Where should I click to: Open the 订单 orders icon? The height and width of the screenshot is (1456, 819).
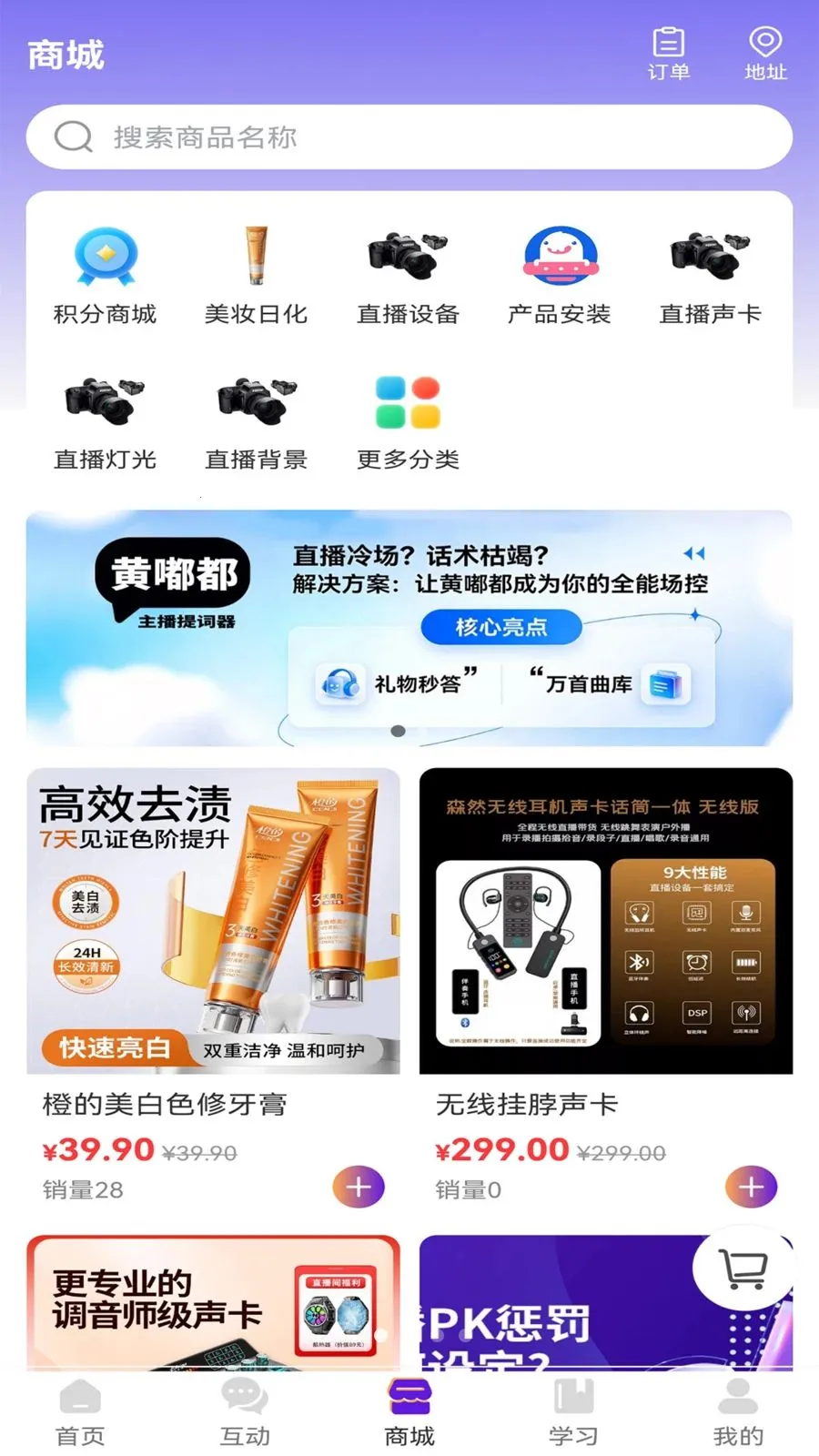click(x=669, y=54)
